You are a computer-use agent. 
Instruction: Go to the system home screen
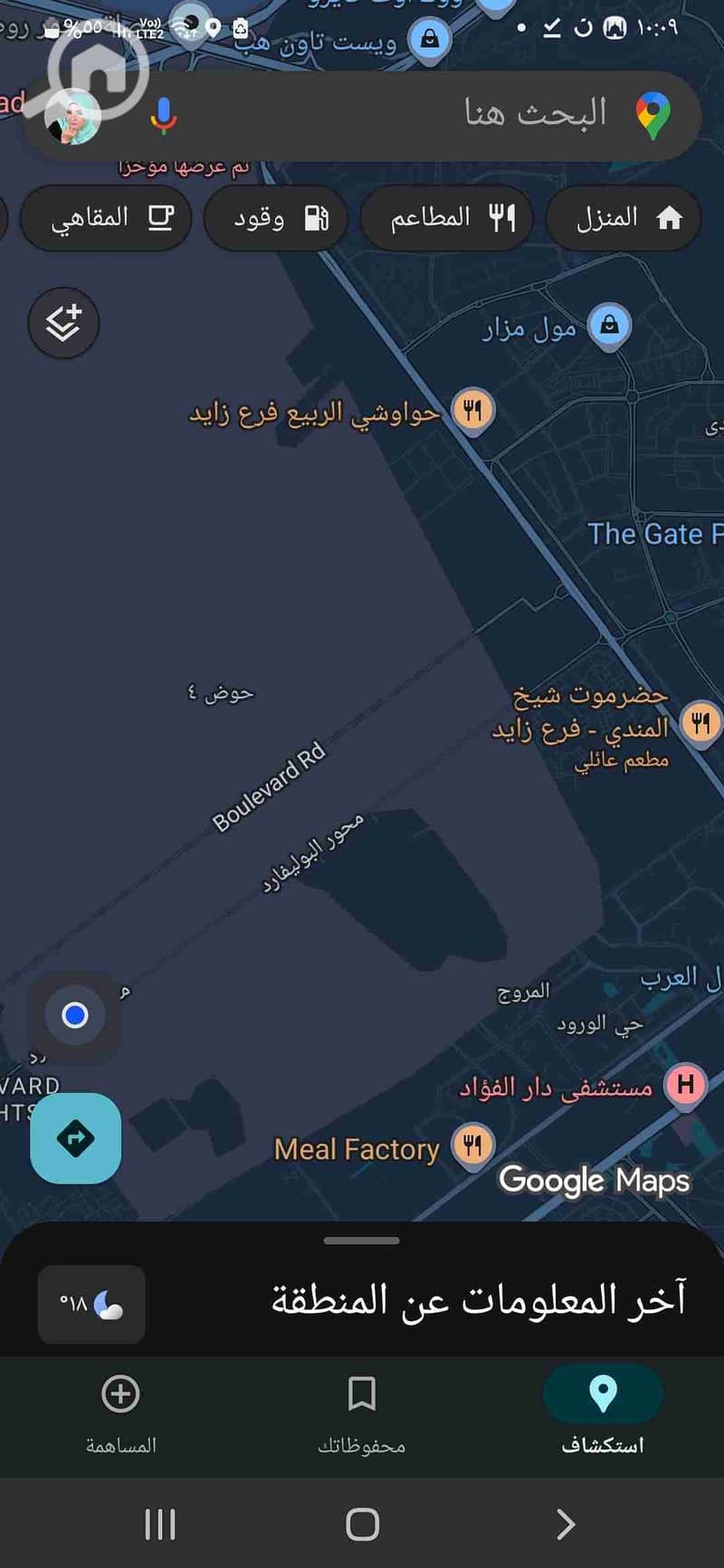[362, 1525]
